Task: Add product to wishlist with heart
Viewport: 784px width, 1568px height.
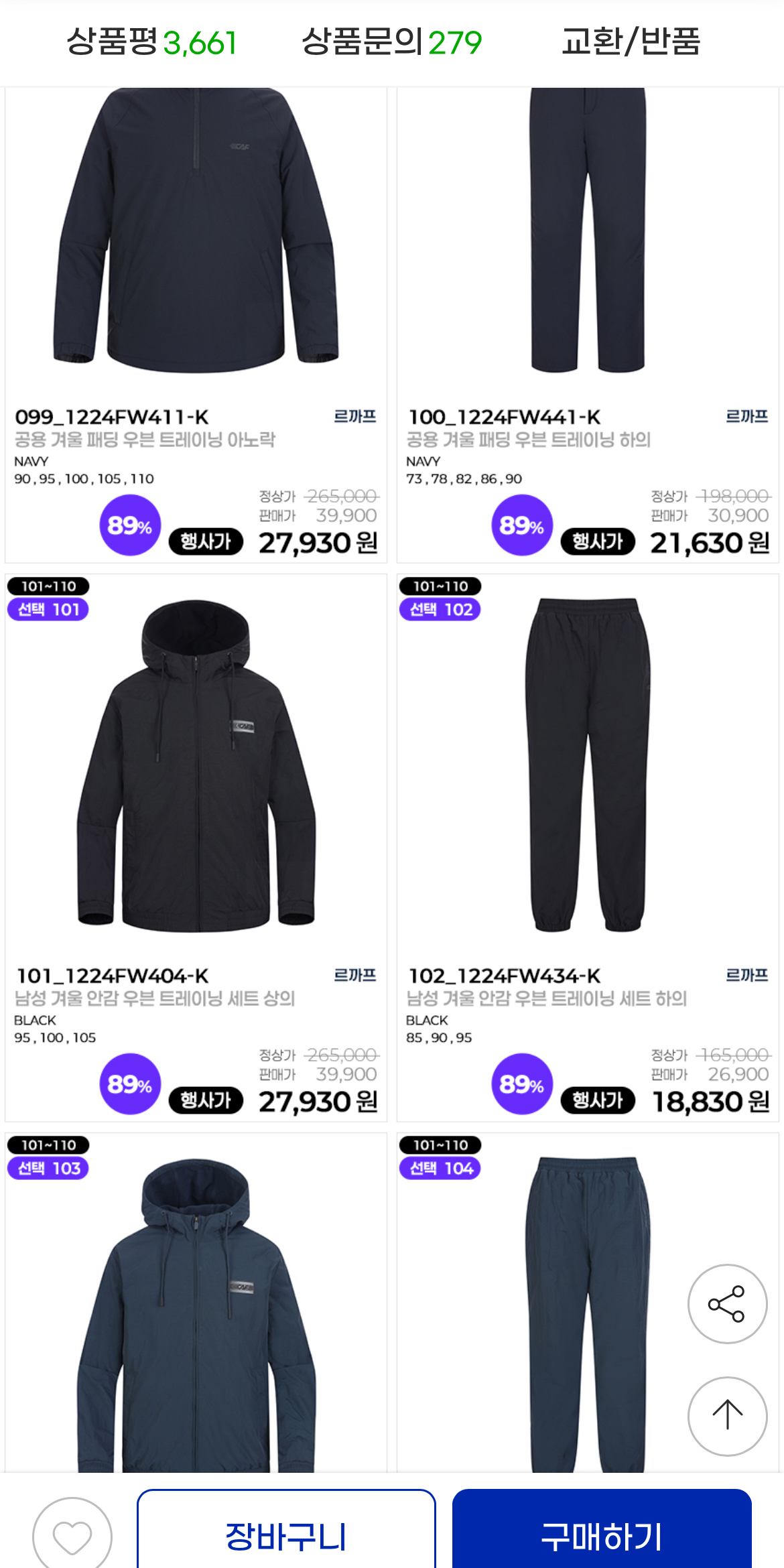Action: pyautogui.click(x=72, y=1535)
